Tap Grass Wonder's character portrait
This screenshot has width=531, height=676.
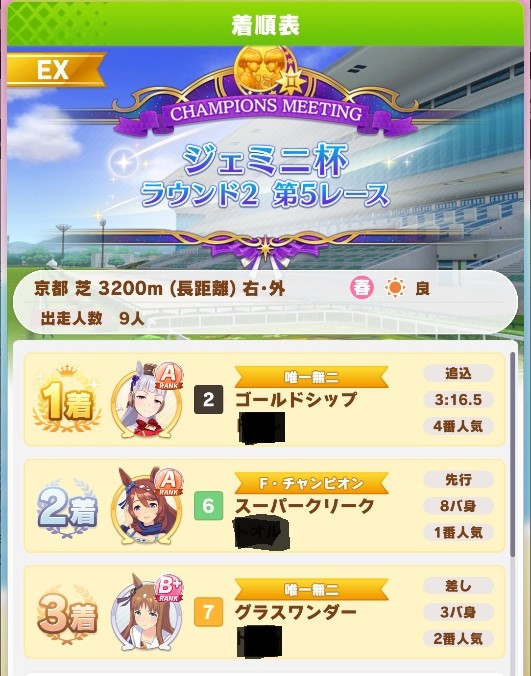[x=147, y=613]
